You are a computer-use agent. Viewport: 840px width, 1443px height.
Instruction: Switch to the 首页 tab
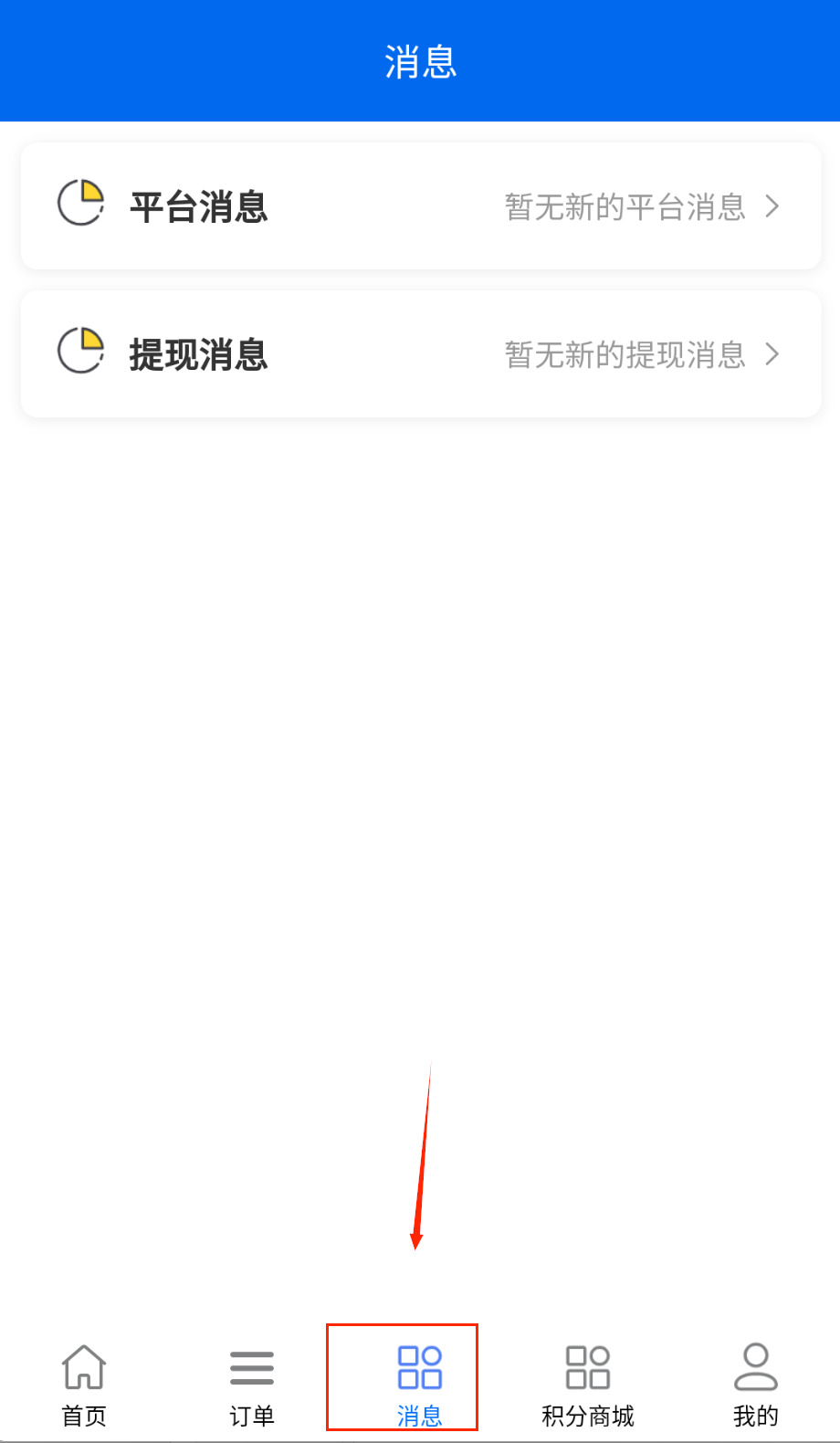tap(84, 1384)
